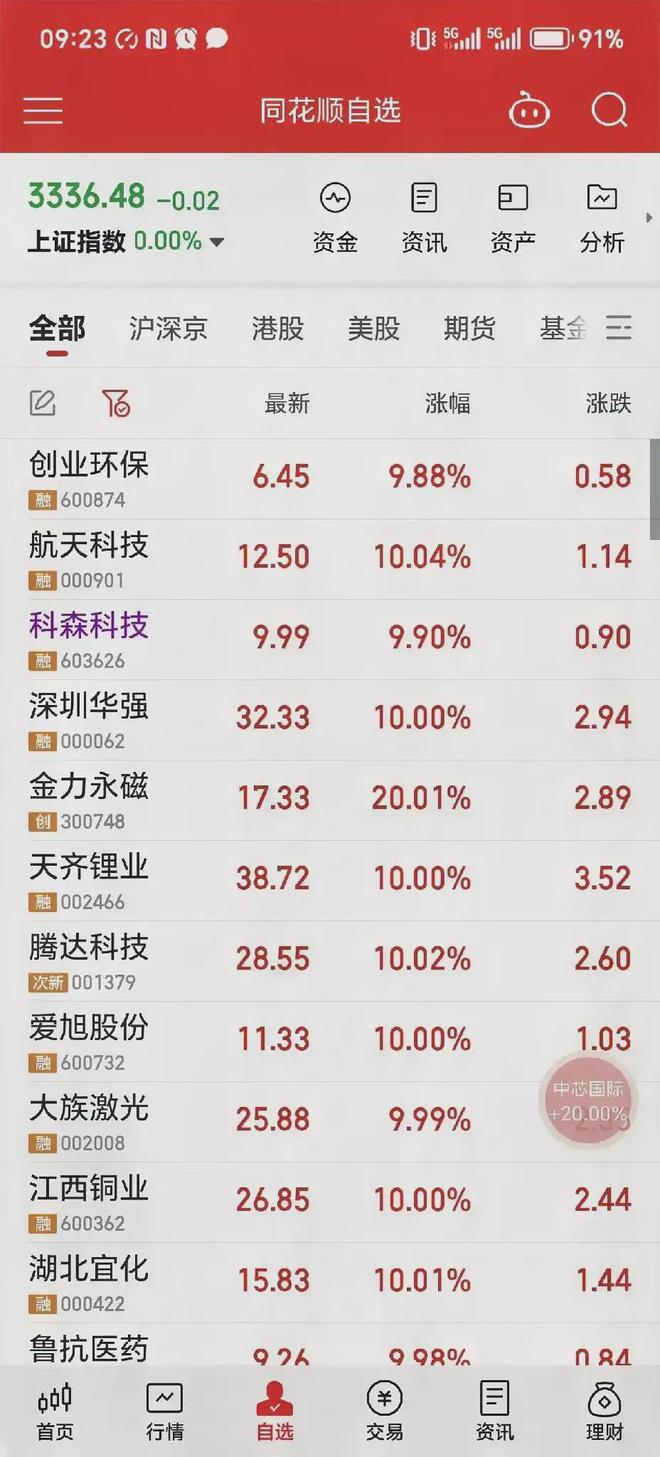Screen dimensions: 660x1457
Task: View details for 天齐锂业
Action: coord(330,881)
